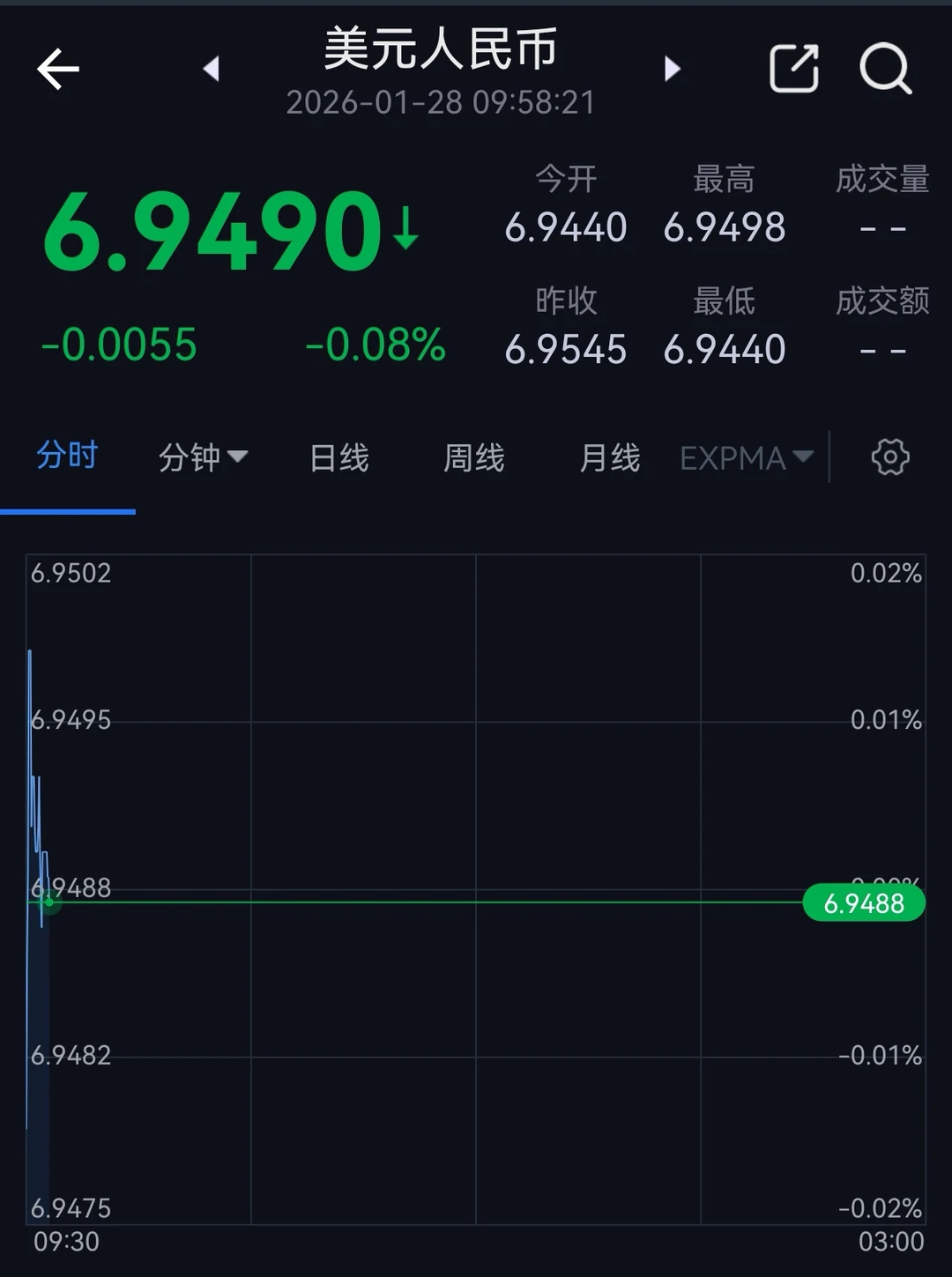This screenshot has height=1277, width=952.
Task: Click the 今开 opening price value 6.9440
Action: click(x=565, y=227)
